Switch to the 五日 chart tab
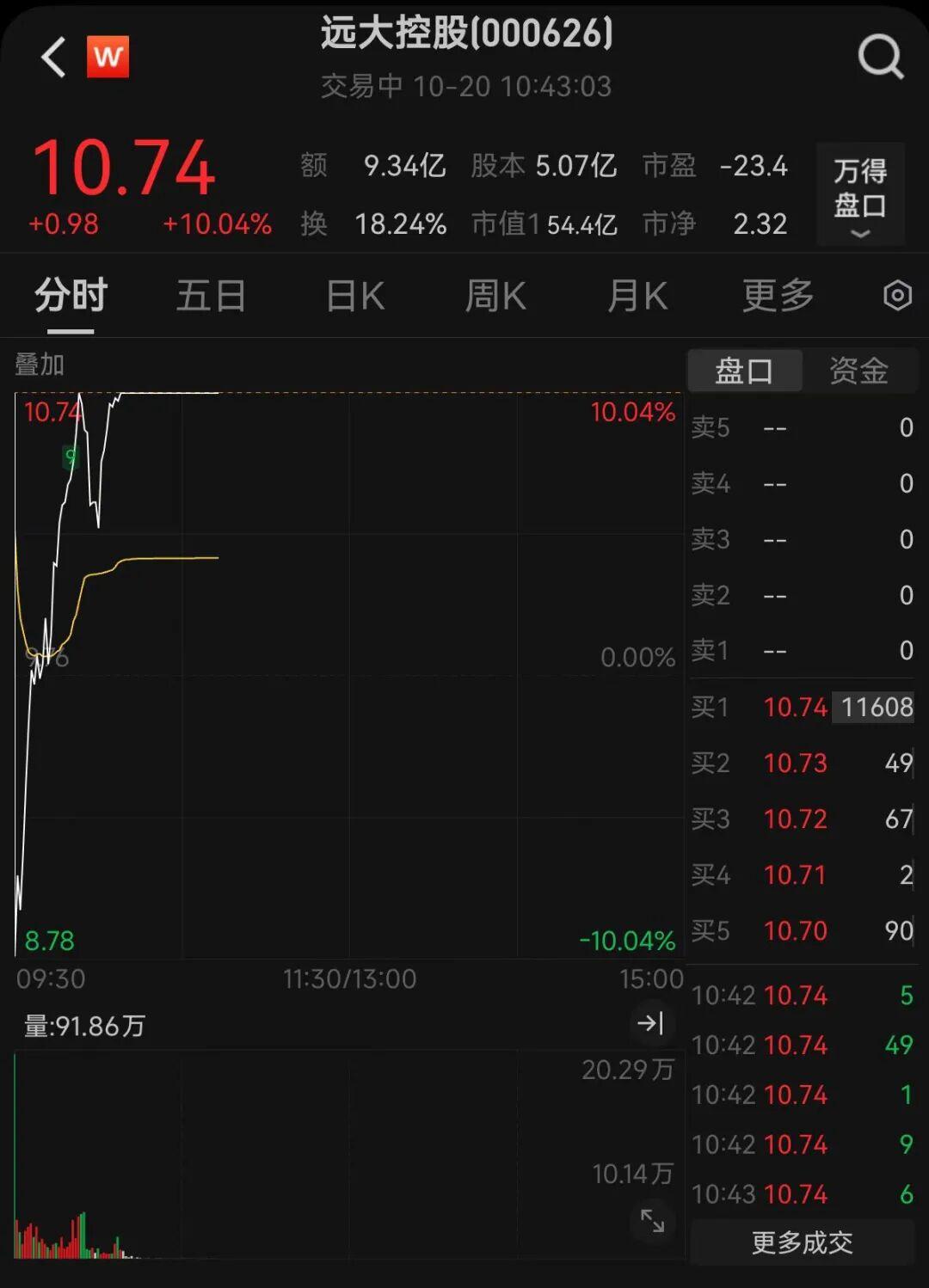Viewport: 929px width, 1288px height. pyautogui.click(x=211, y=296)
